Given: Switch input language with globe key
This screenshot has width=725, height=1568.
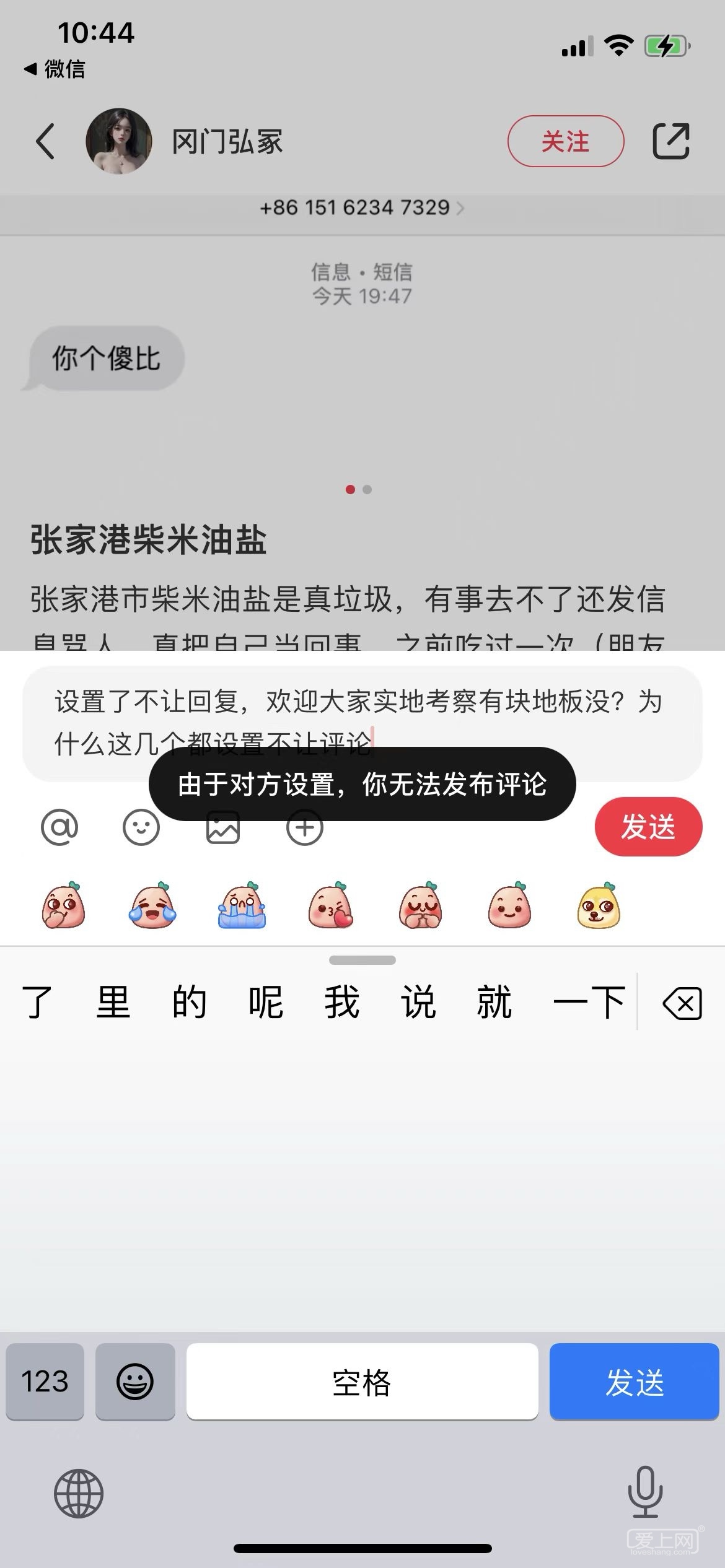Looking at the screenshot, I should (x=79, y=1493).
